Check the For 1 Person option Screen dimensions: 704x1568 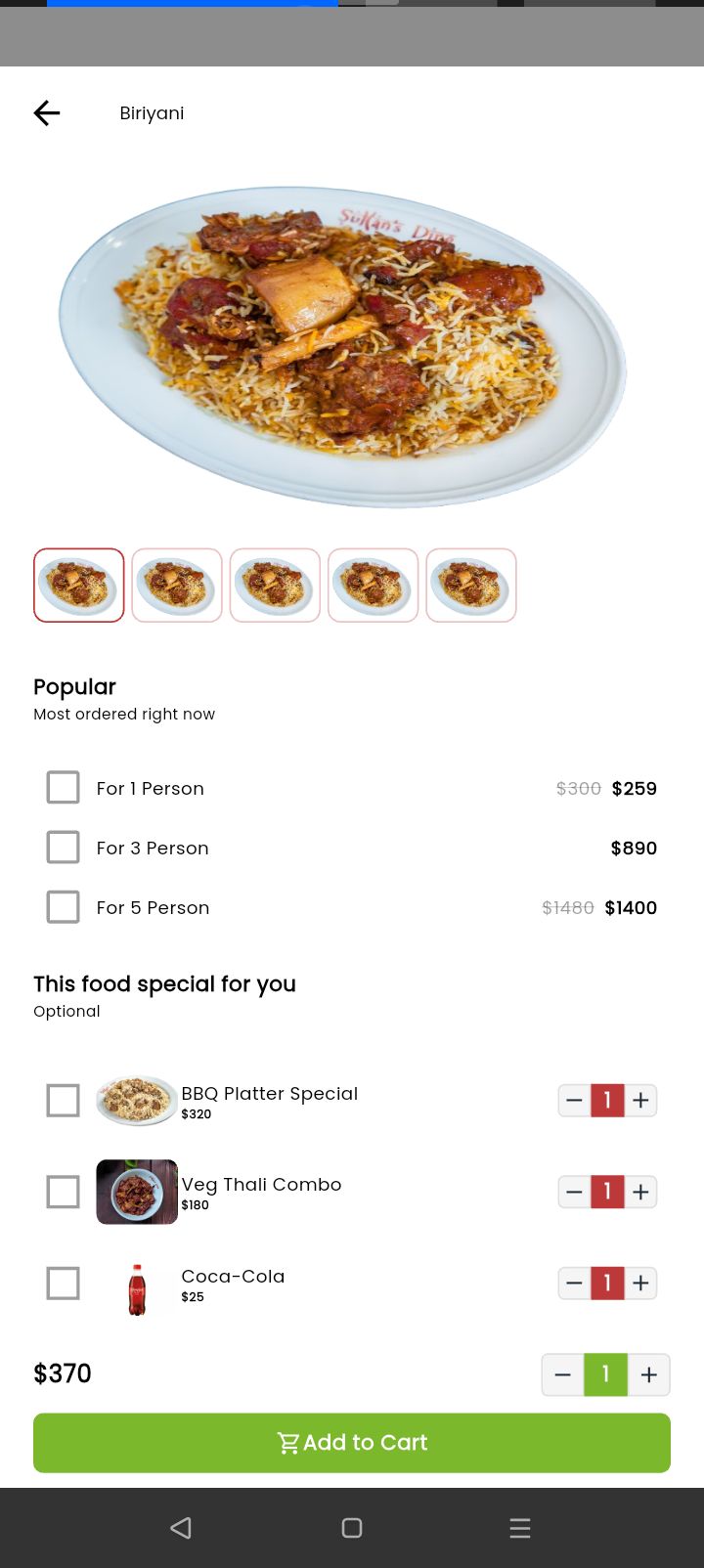[64, 788]
